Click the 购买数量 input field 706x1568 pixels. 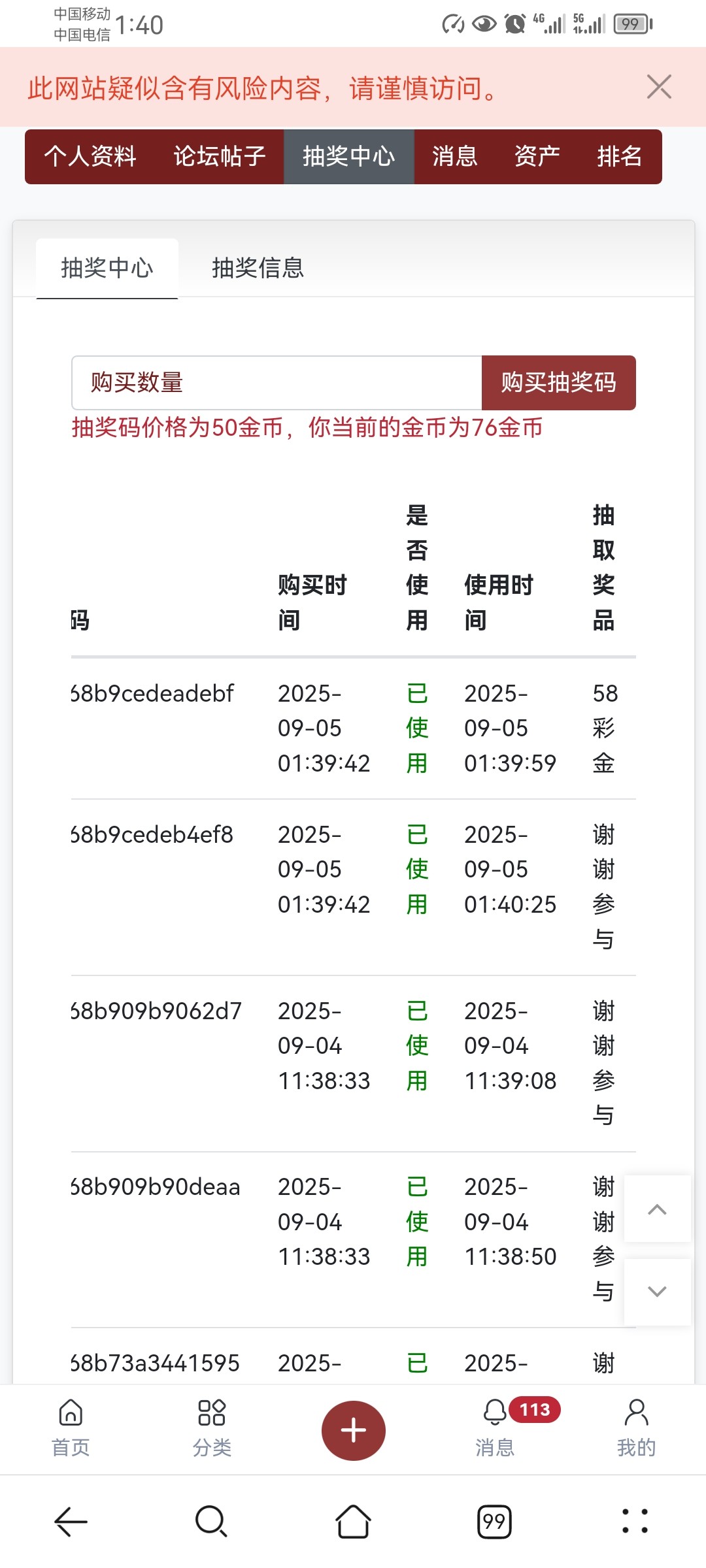point(275,383)
